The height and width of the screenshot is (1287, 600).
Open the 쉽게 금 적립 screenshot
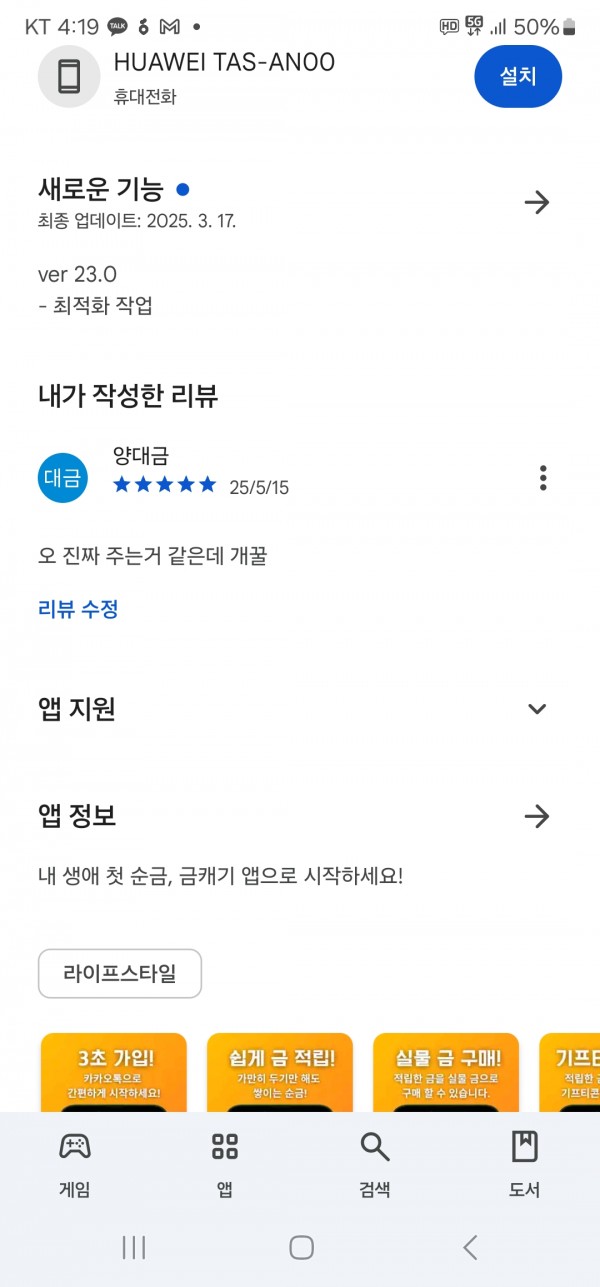point(280,1072)
